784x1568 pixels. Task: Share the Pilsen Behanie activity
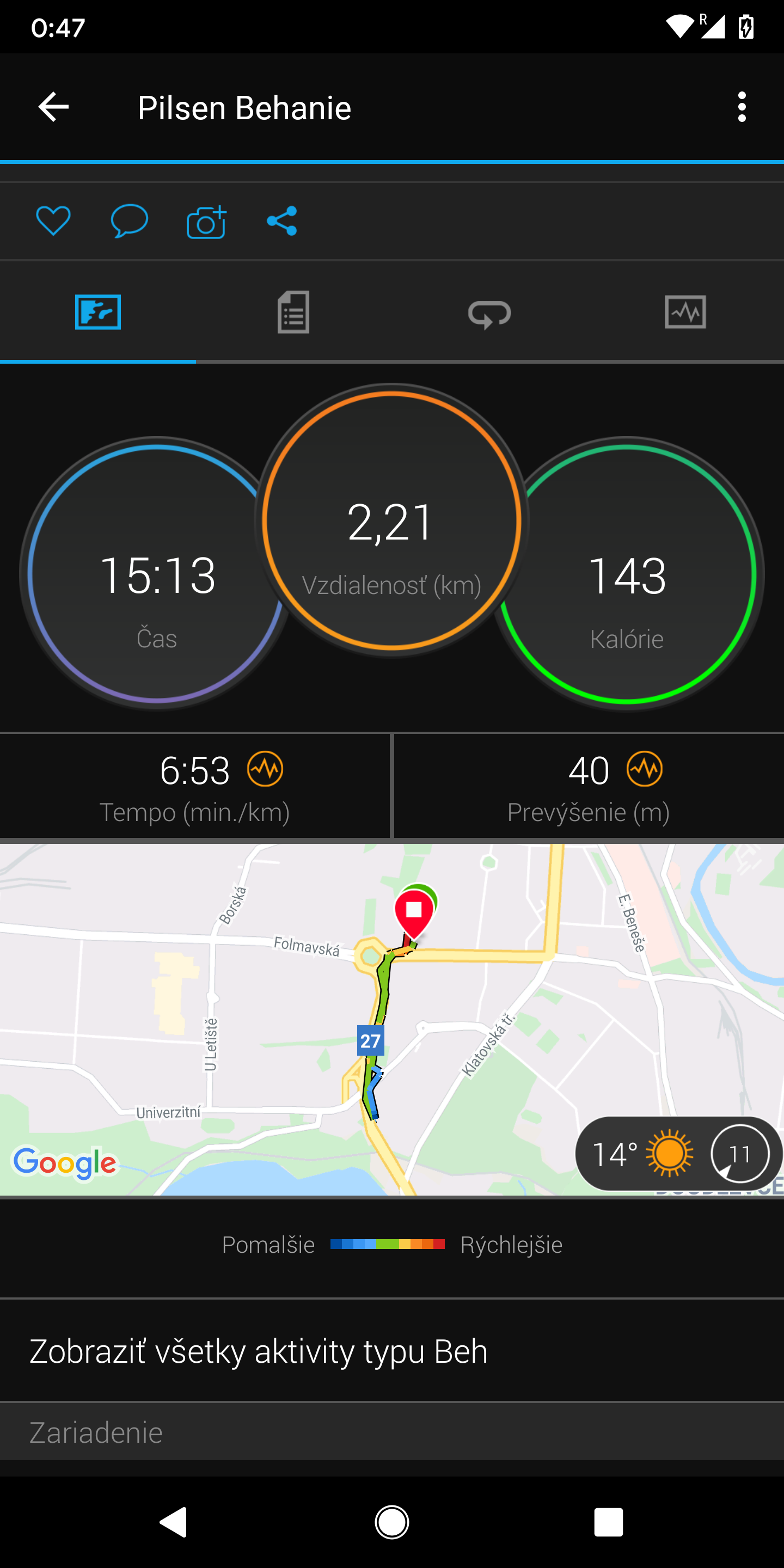282,221
